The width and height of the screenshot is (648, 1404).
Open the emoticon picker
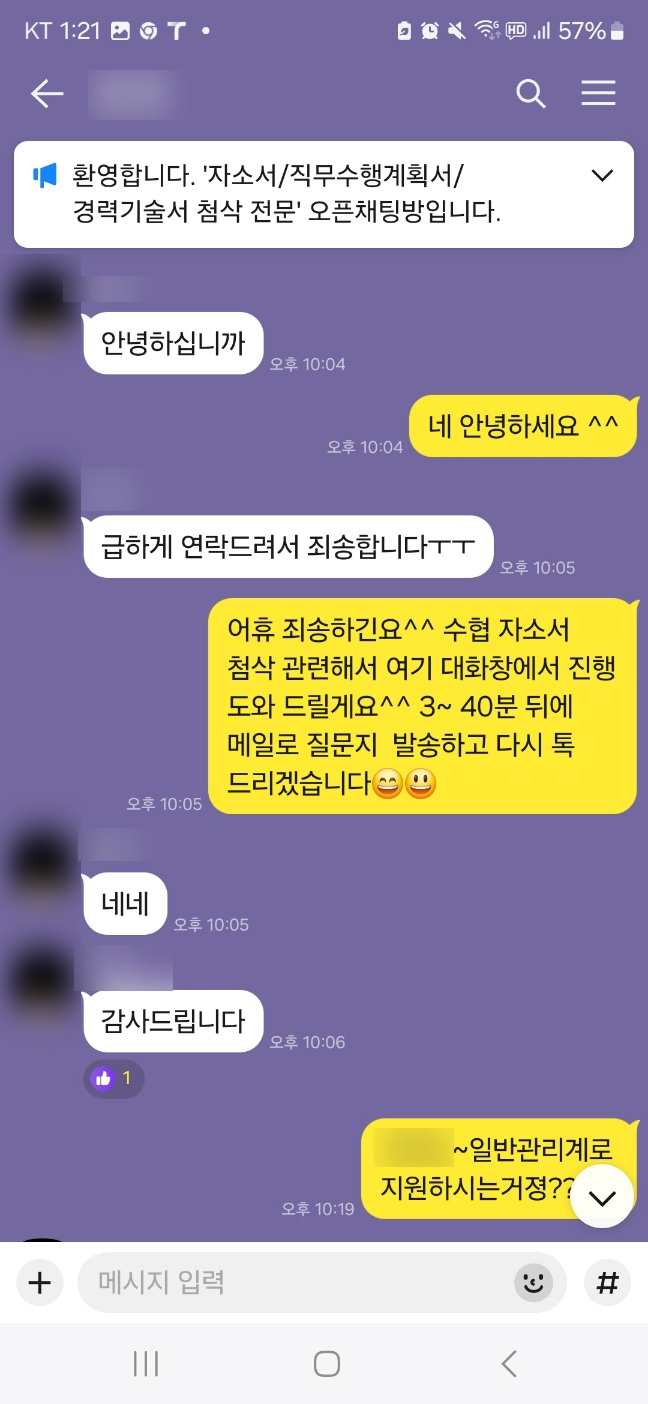(x=534, y=1283)
